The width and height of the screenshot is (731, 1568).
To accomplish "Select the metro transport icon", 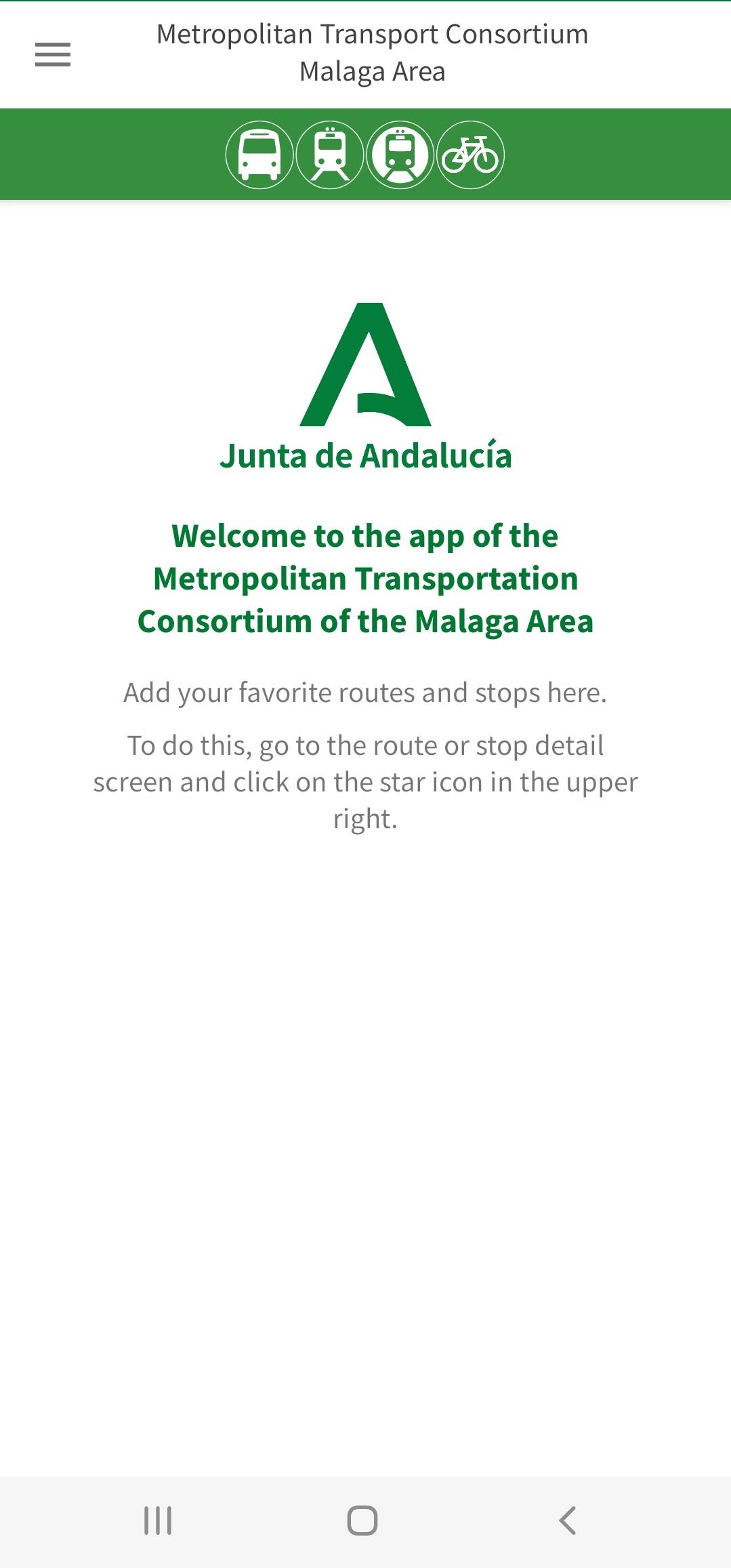I will pos(400,154).
